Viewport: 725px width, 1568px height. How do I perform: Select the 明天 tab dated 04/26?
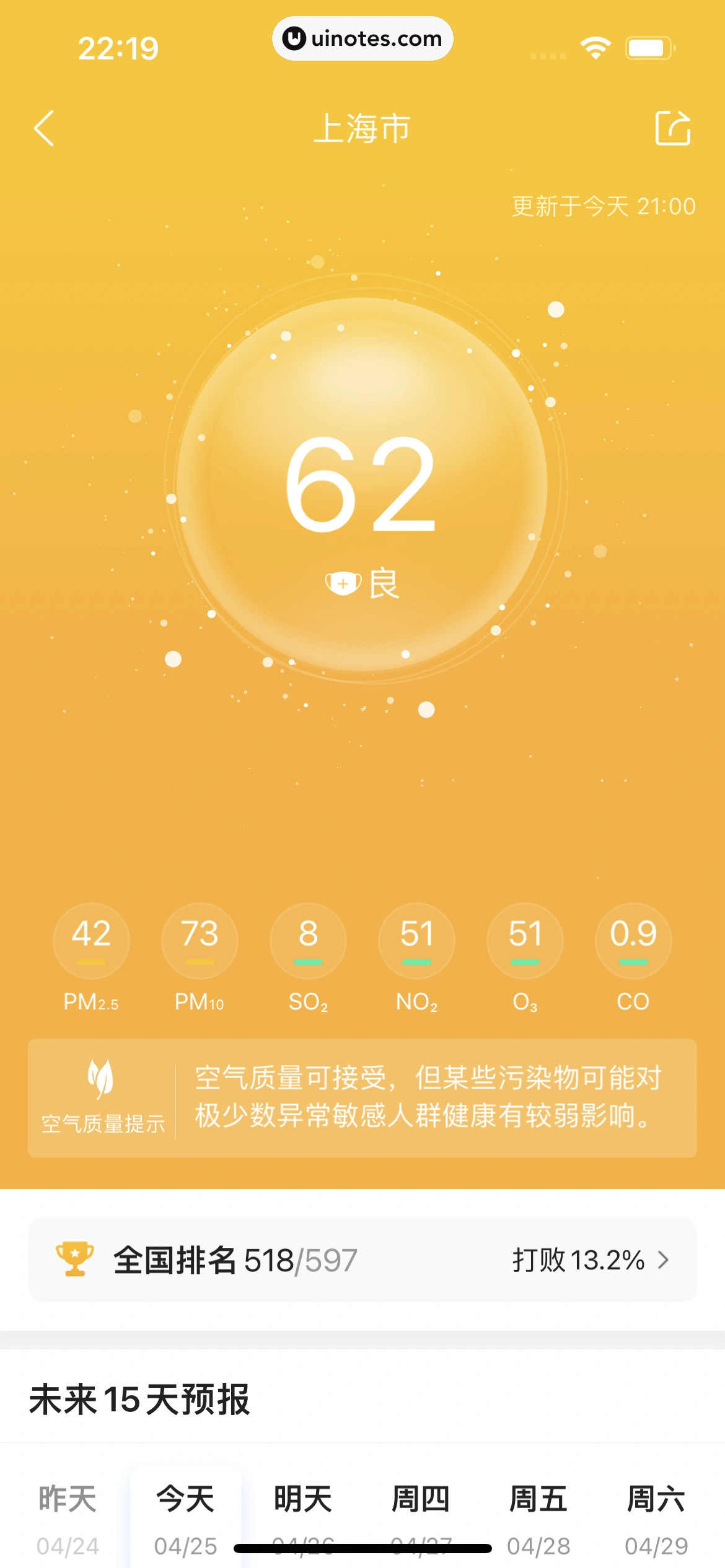[302, 1511]
